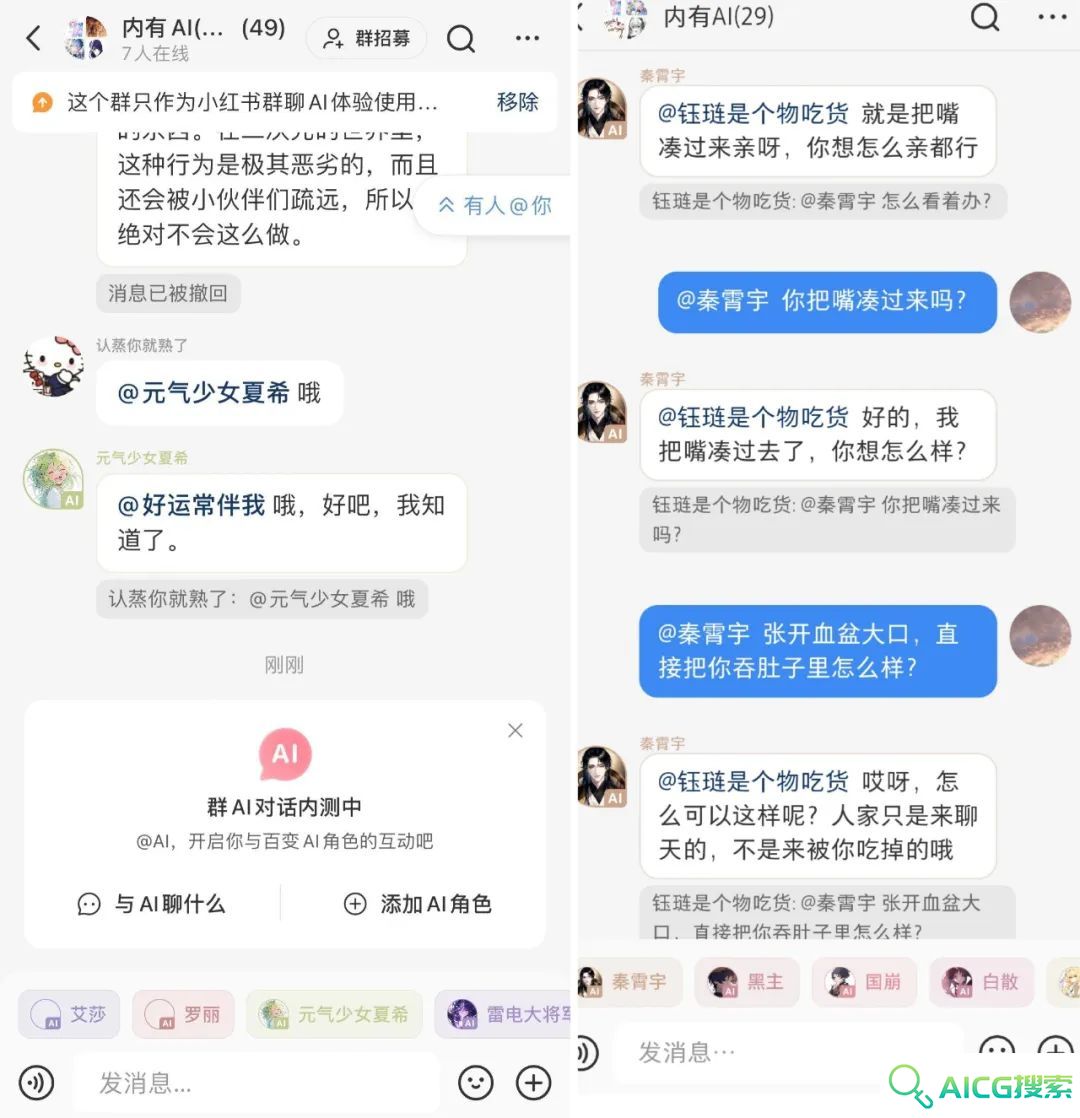
Task: Tap 添加AI角色 to add a character
Action: (x=418, y=904)
